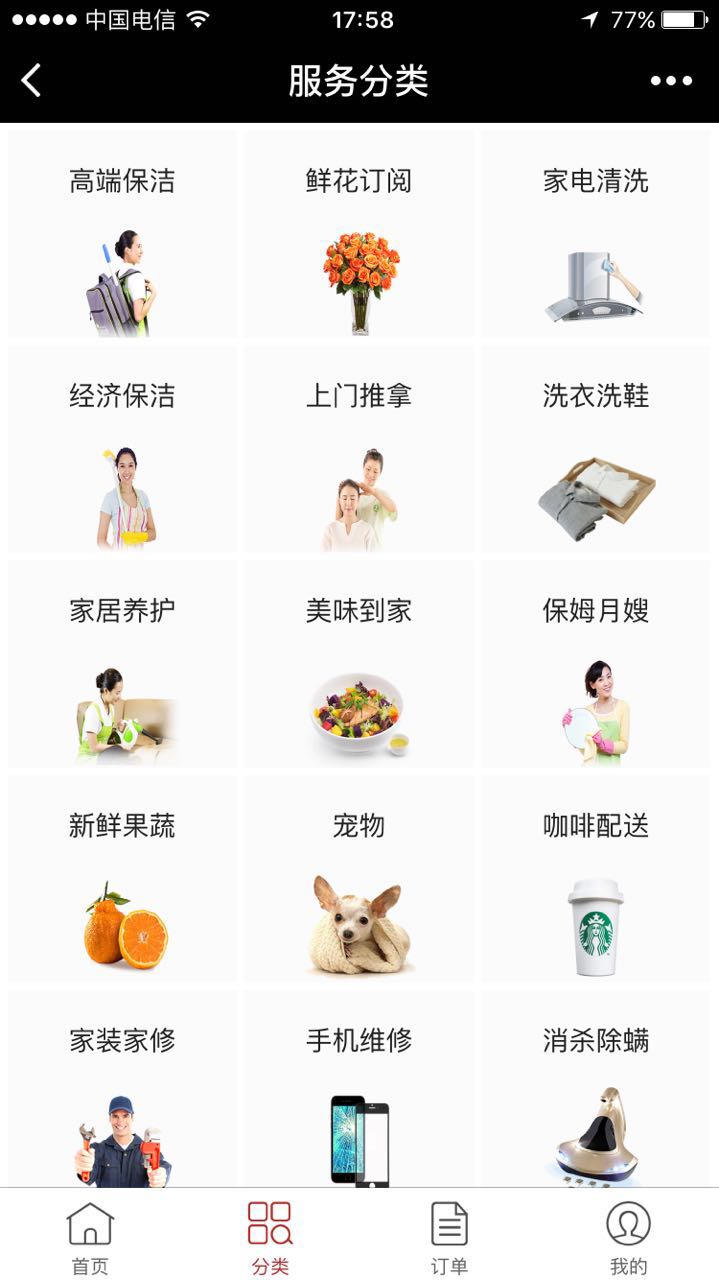
Task: Open the three-dot overflow menu
Action: click(671, 81)
